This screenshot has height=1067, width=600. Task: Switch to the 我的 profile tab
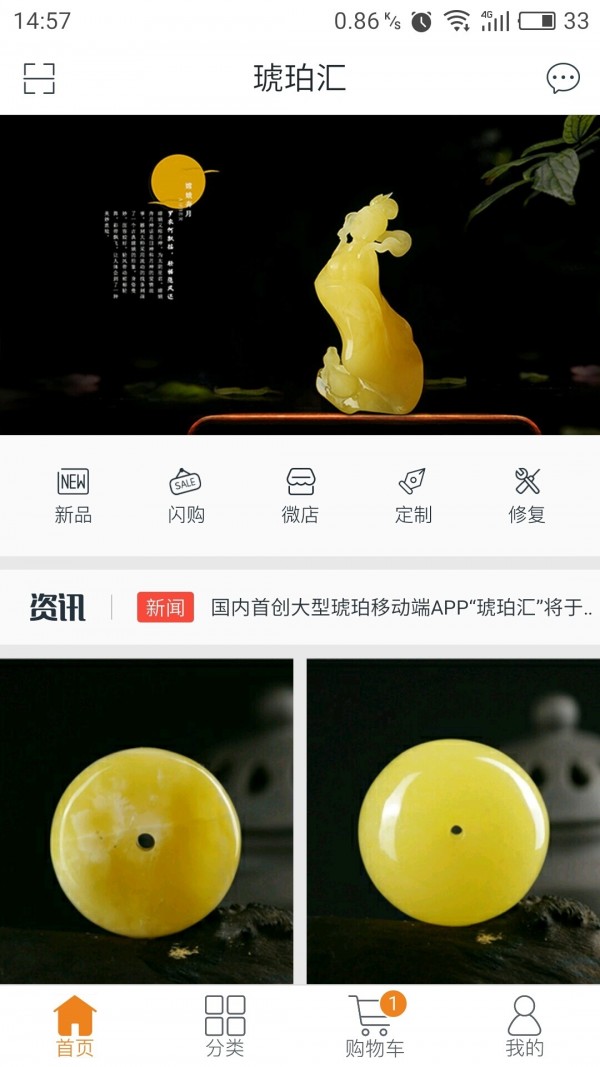(524, 1027)
